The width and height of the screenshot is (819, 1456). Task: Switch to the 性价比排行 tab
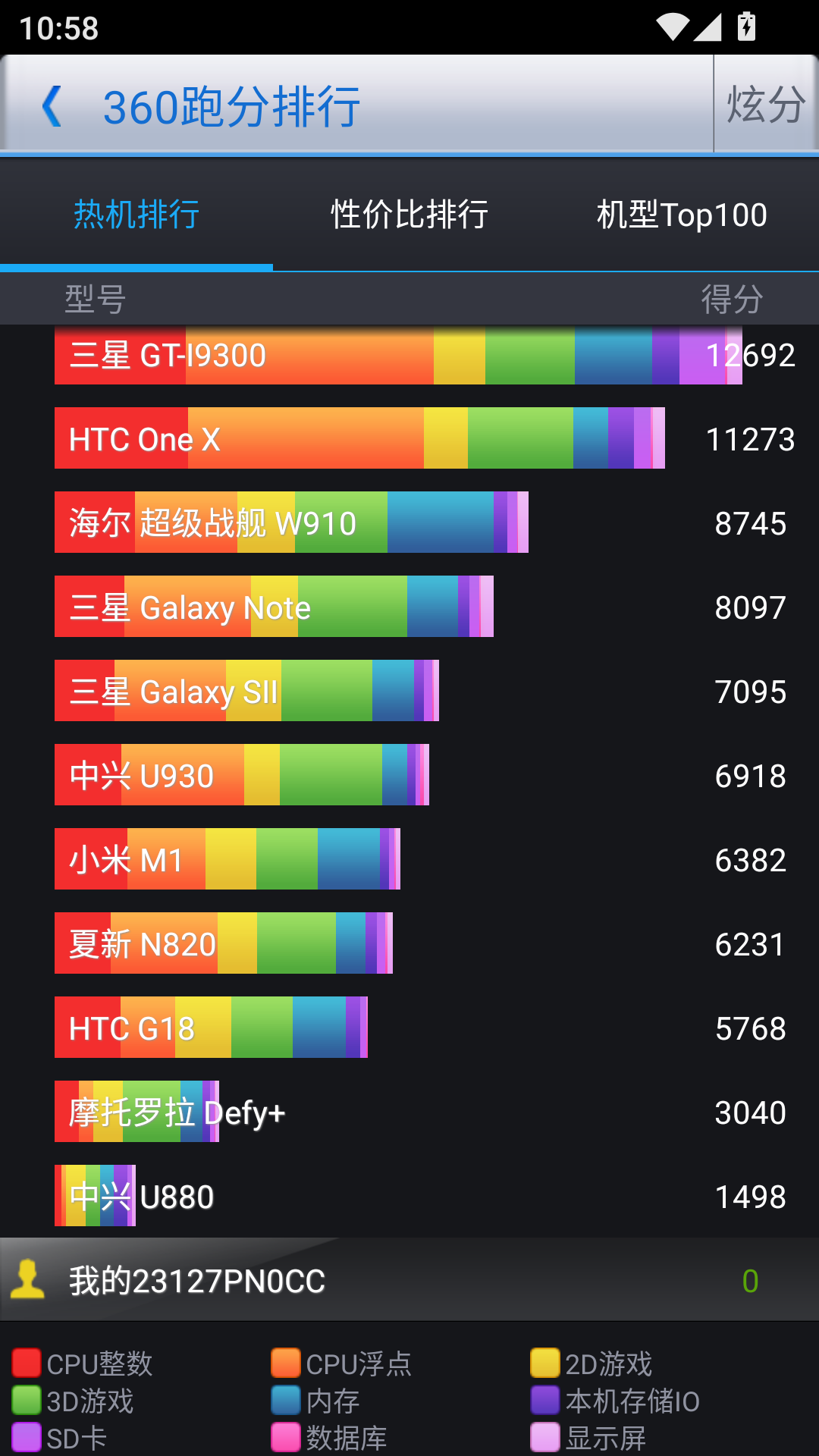[409, 215]
